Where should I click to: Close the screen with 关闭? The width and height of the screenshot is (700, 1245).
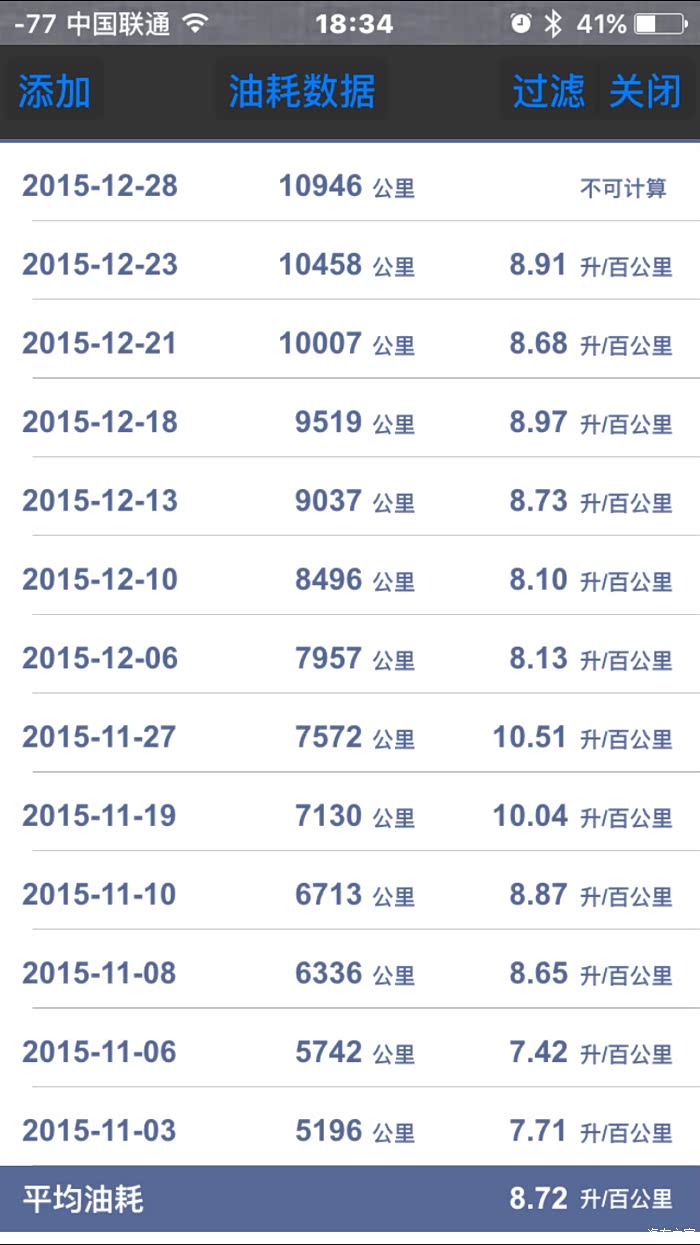tap(645, 92)
